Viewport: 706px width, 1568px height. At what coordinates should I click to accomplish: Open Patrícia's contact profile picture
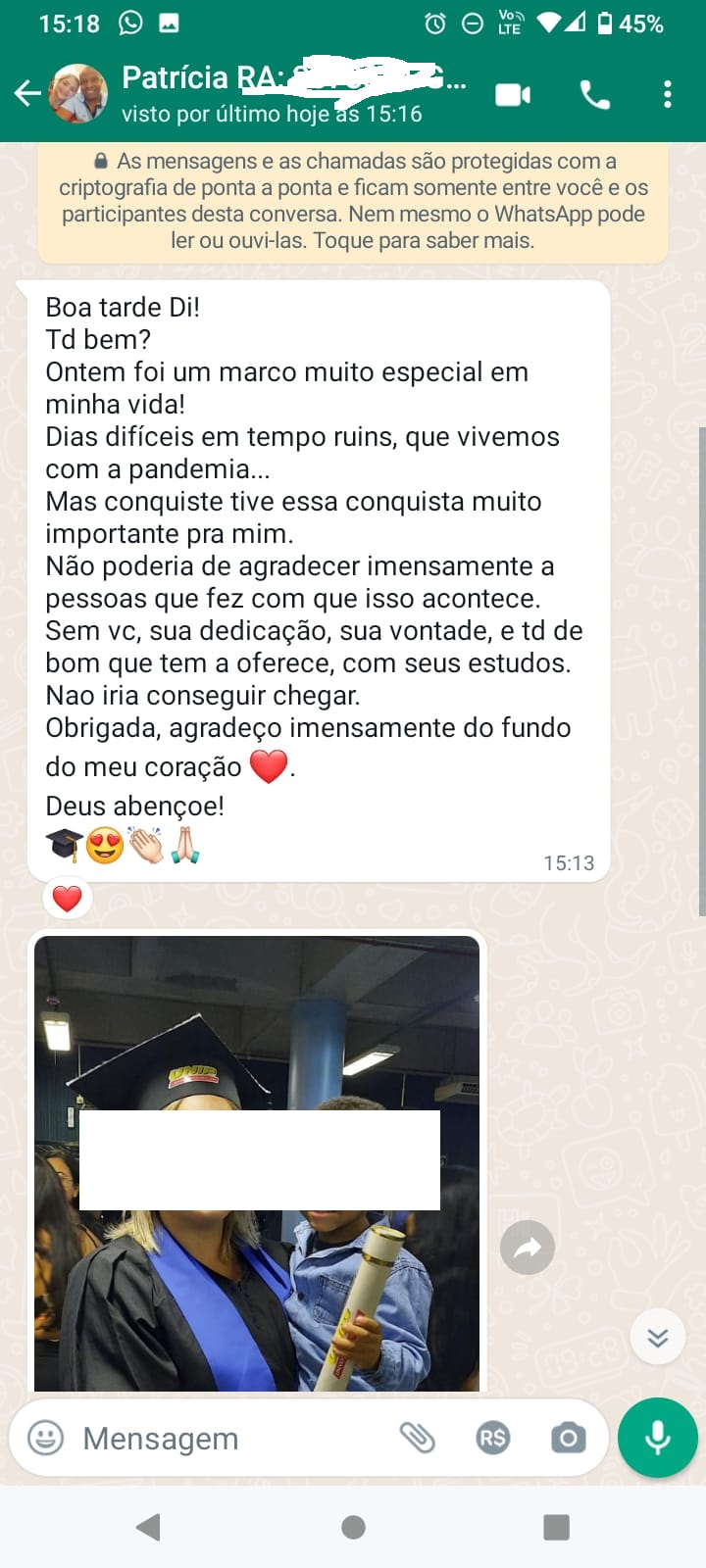(78, 94)
